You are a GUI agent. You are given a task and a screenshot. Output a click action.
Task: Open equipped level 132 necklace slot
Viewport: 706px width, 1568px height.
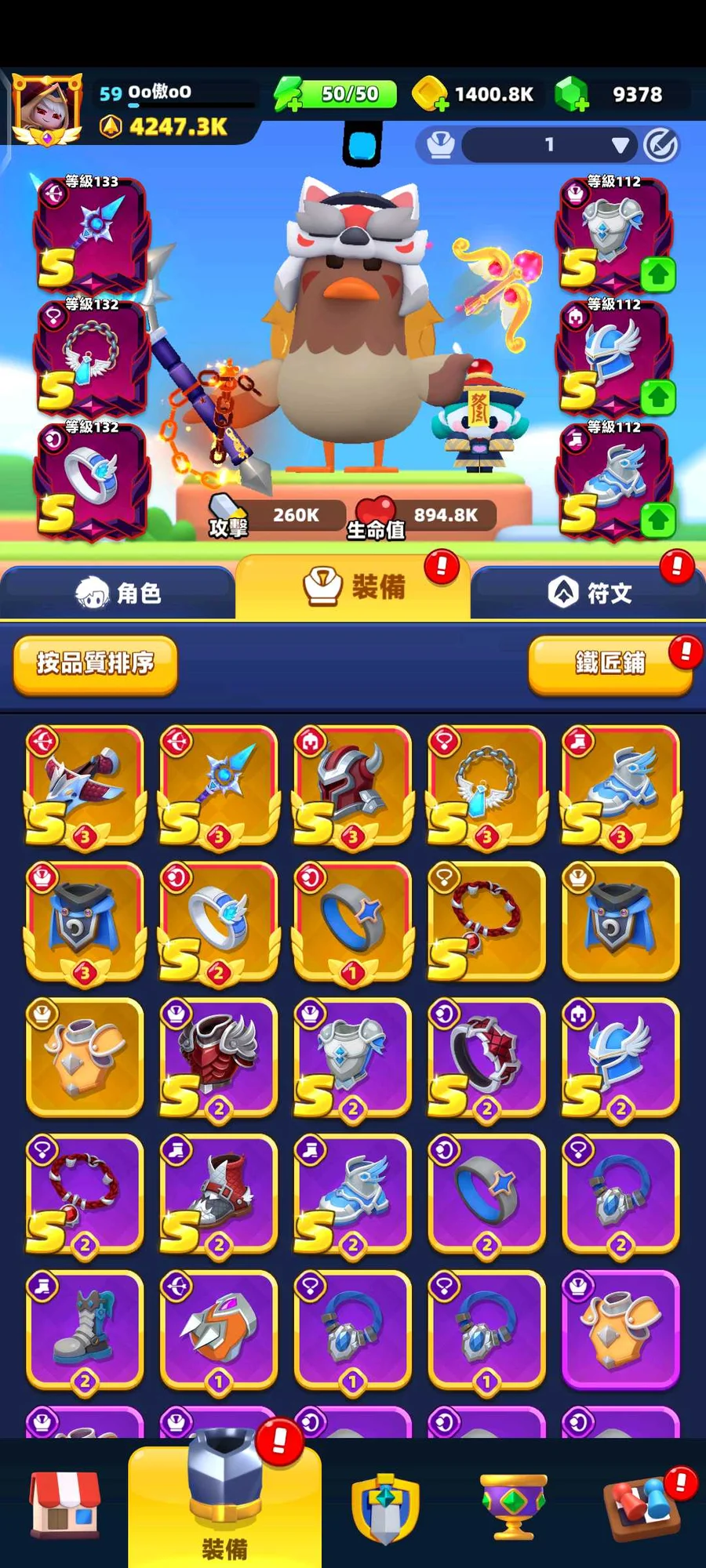[89, 358]
